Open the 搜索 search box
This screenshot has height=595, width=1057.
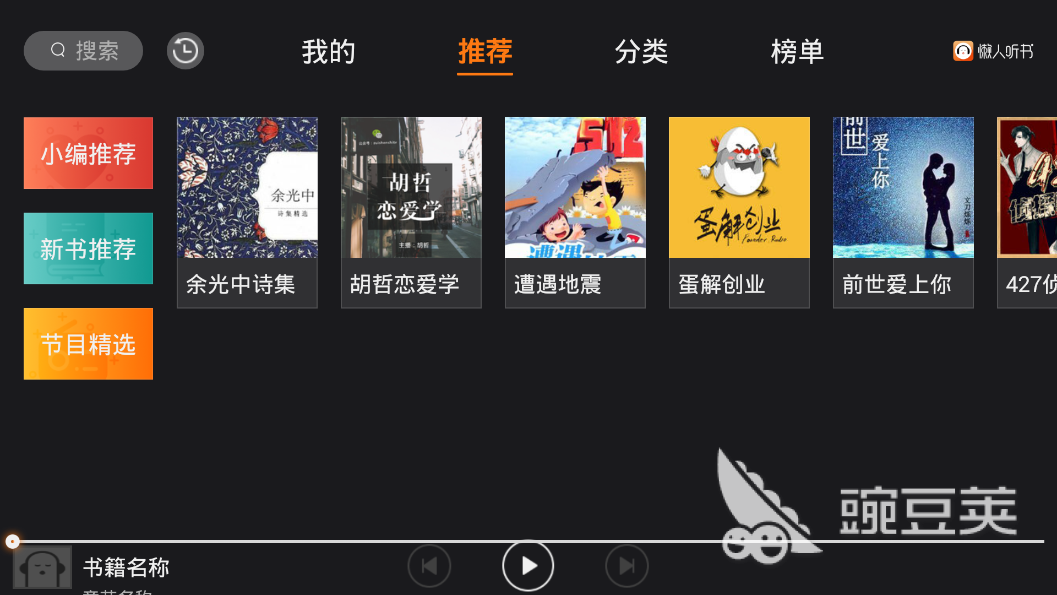click(x=84, y=51)
